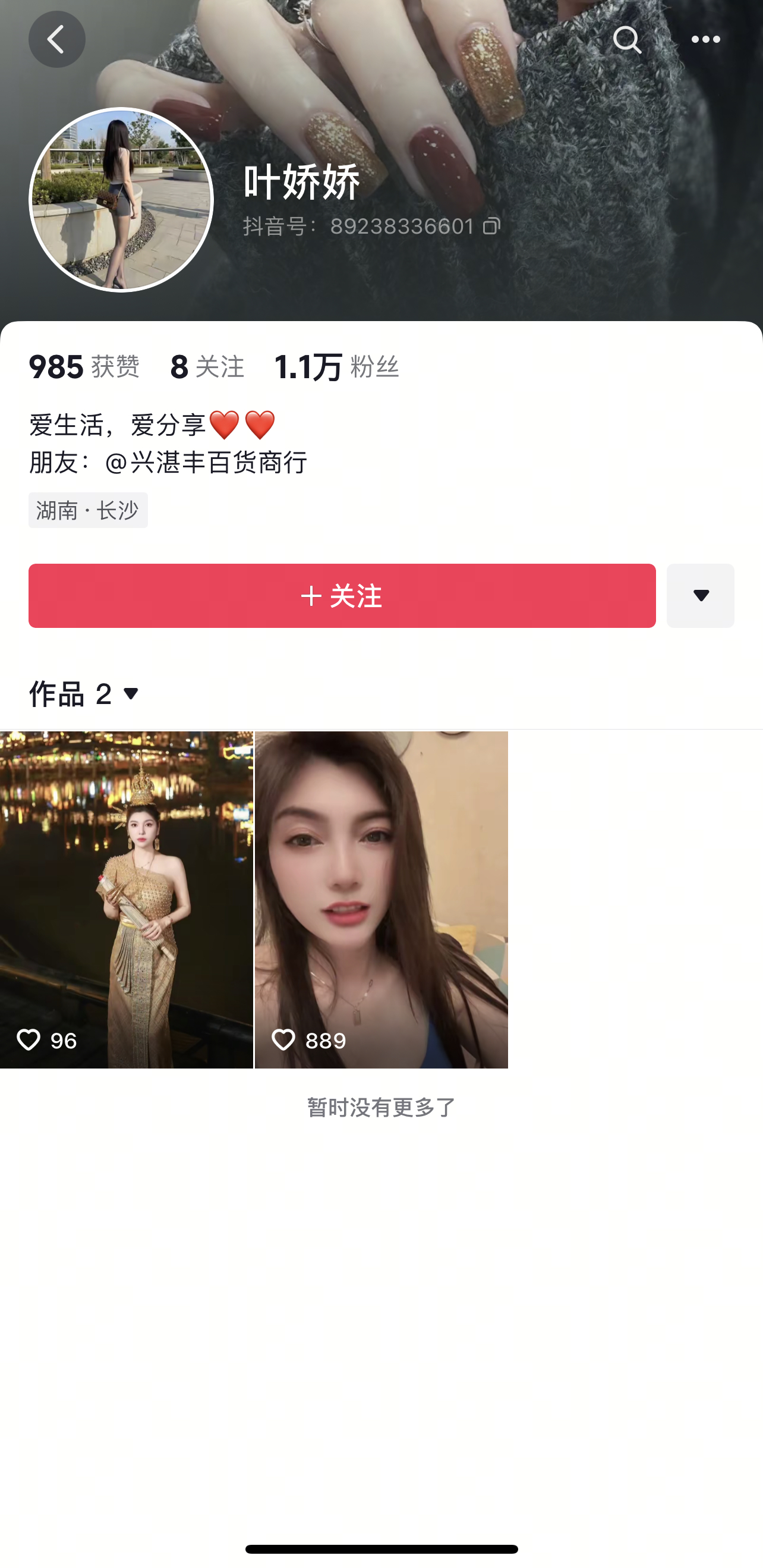Play the video with 889 likes

381,898
